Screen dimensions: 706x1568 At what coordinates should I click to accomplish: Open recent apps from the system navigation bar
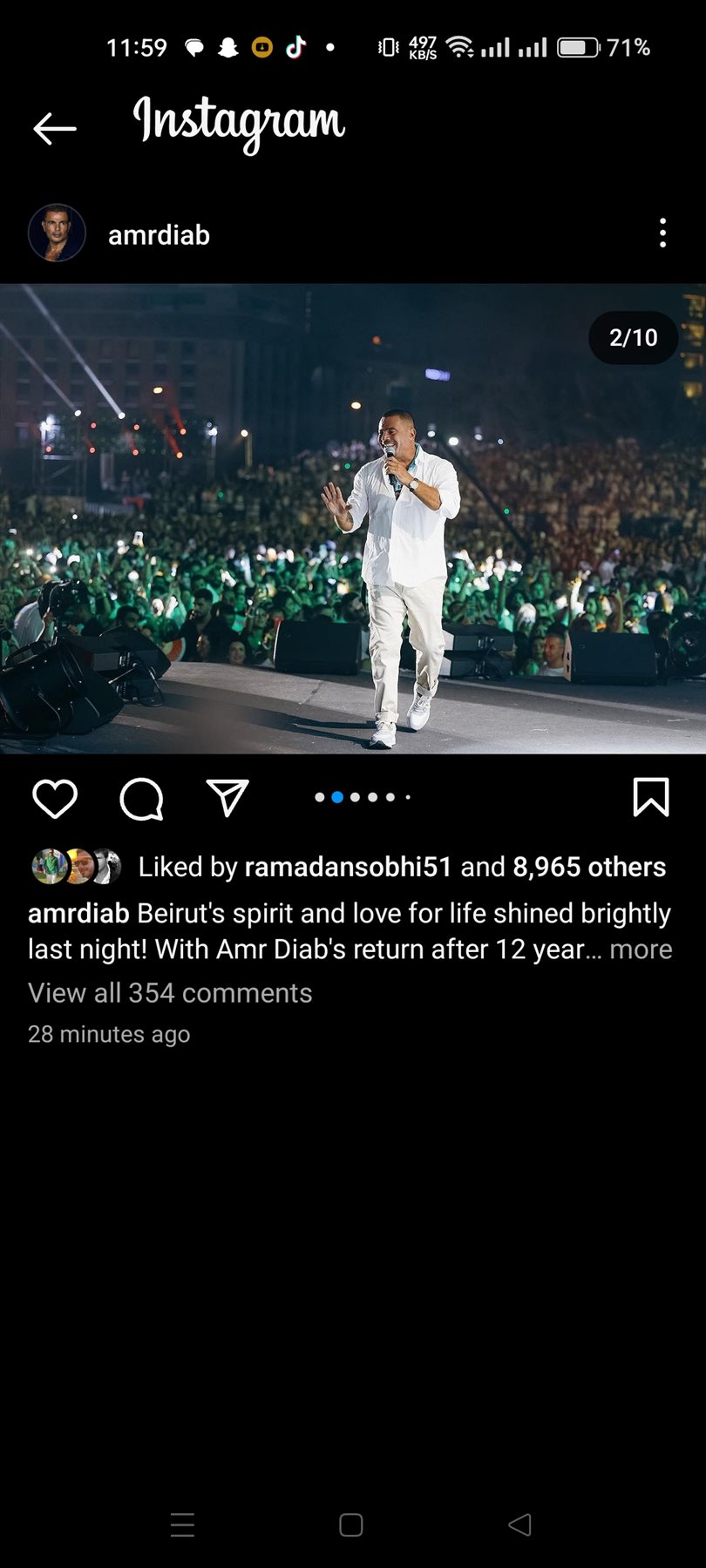coord(182,1524)
